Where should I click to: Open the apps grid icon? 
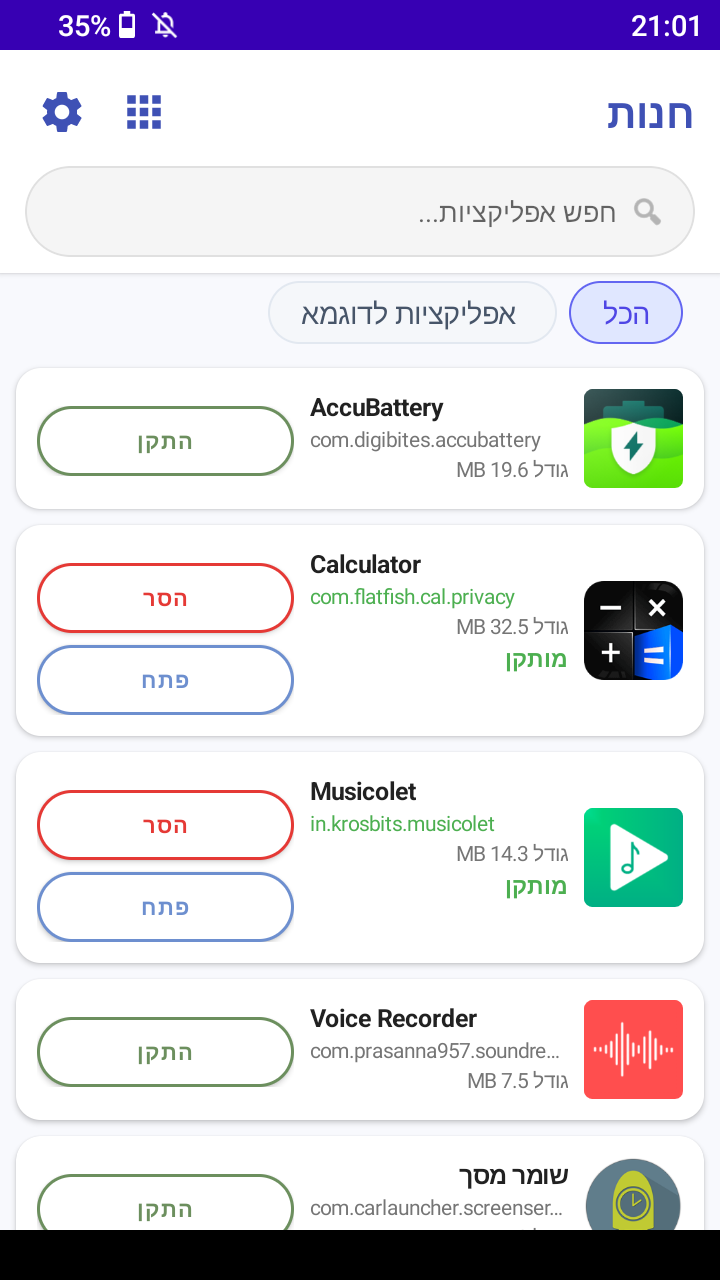tap(144, 112)
